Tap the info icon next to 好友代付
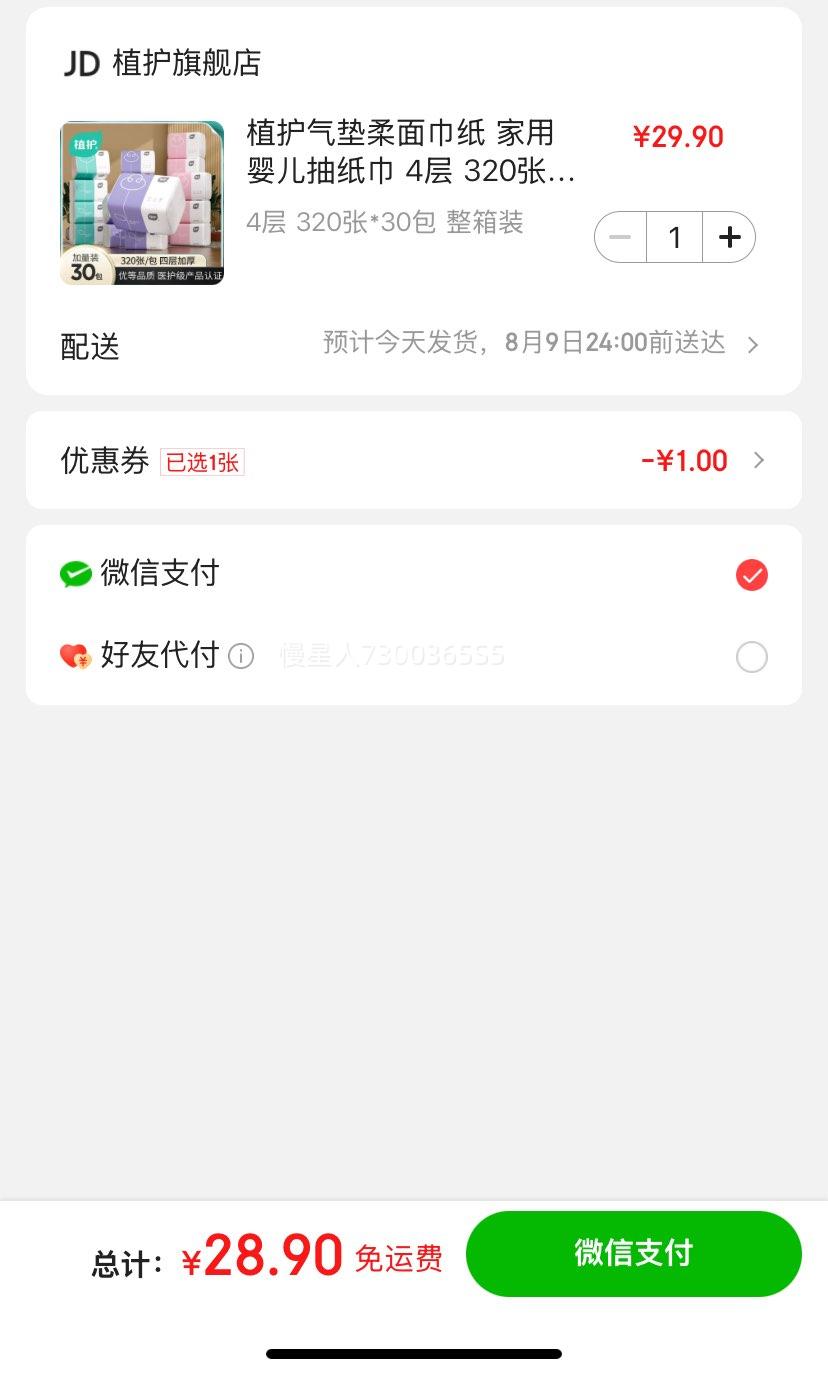Image resolution: width=828 pixels, height=1375 pixels. pyautogui.click(x=241, y=656)
